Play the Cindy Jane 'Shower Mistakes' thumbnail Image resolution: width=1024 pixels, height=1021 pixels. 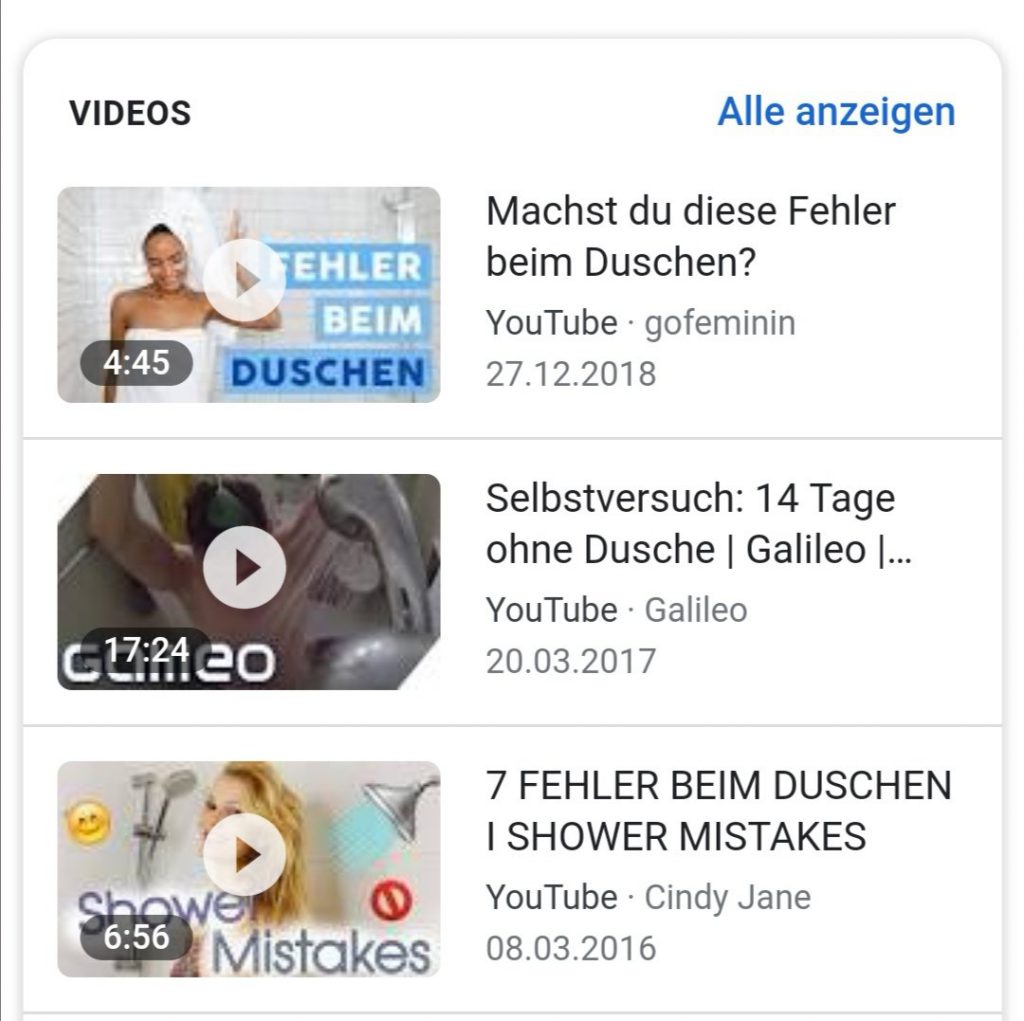[x=246, y=855]
